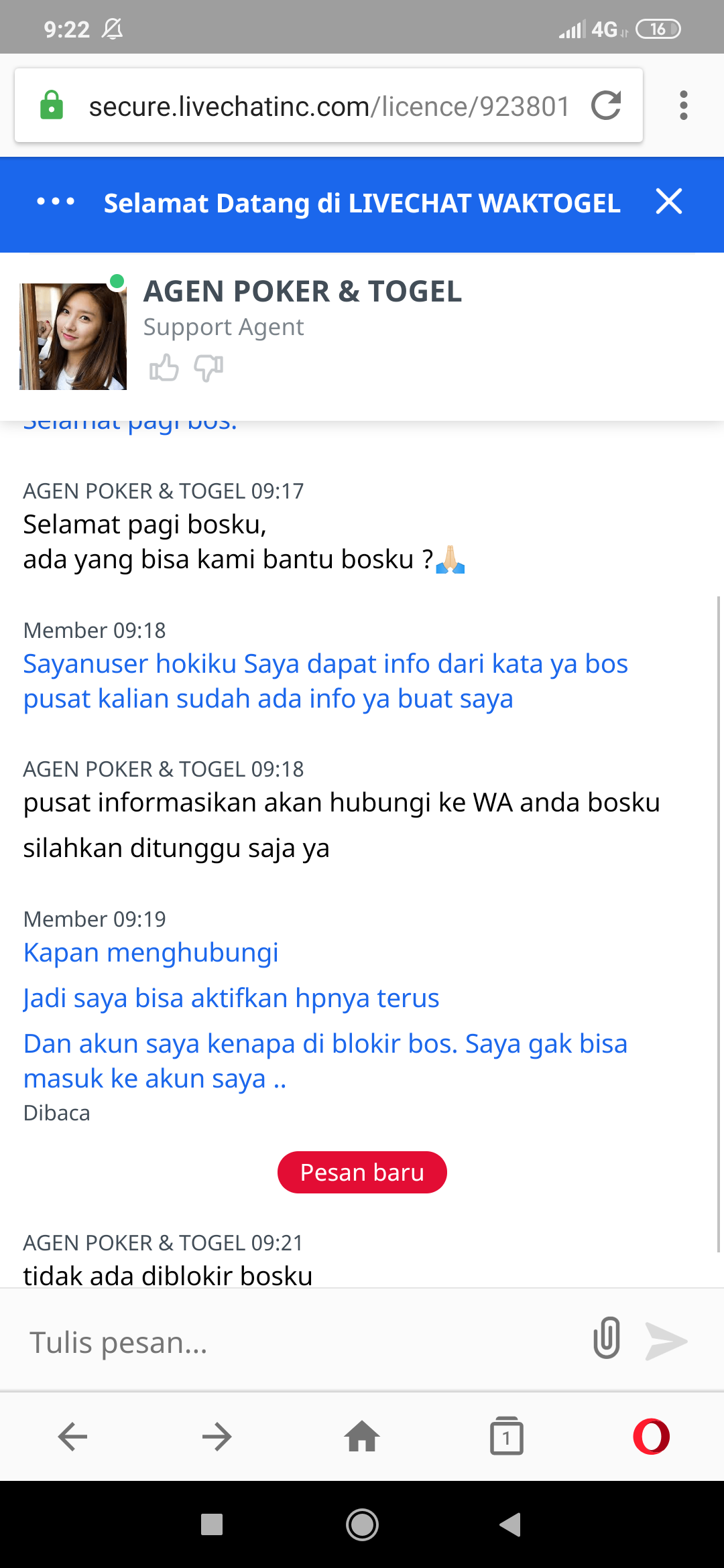Attach a file to the chat
Viewport: 724px width, 1568px height.
[607, 1338]
